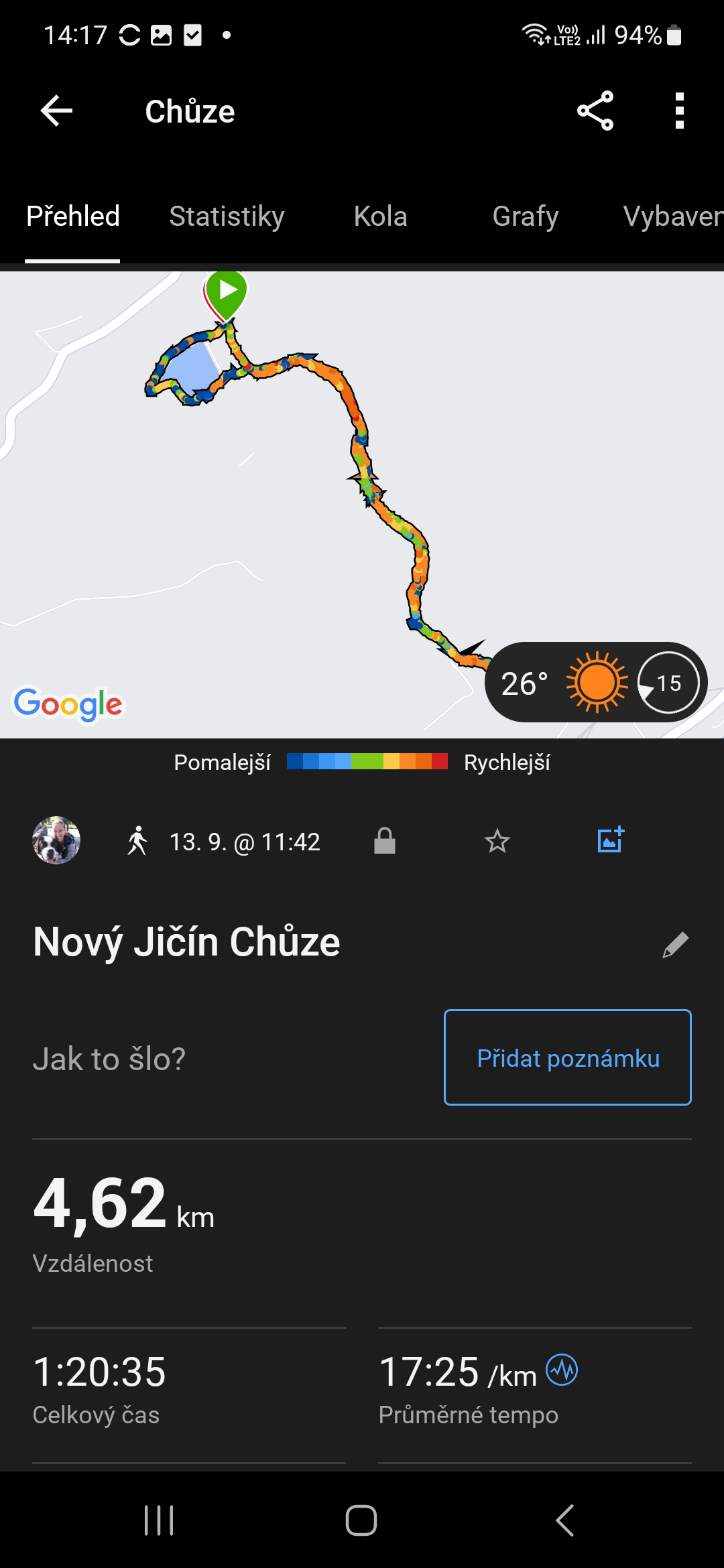Image resolution: width=724 pixels, height=1568 pixels.
Task: Open the user profile avatar
Action: (56, 840)
